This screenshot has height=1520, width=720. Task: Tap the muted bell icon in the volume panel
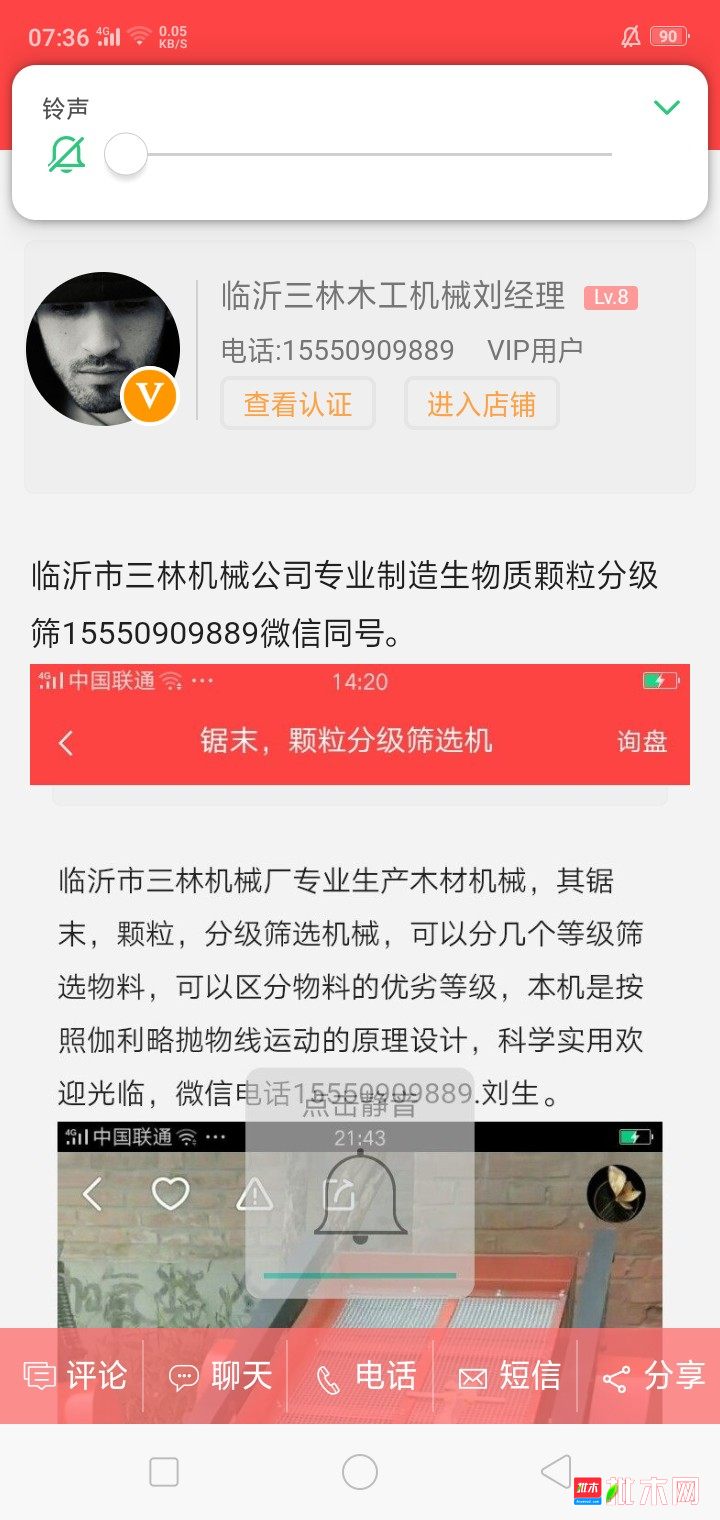[x=67, y=155]
